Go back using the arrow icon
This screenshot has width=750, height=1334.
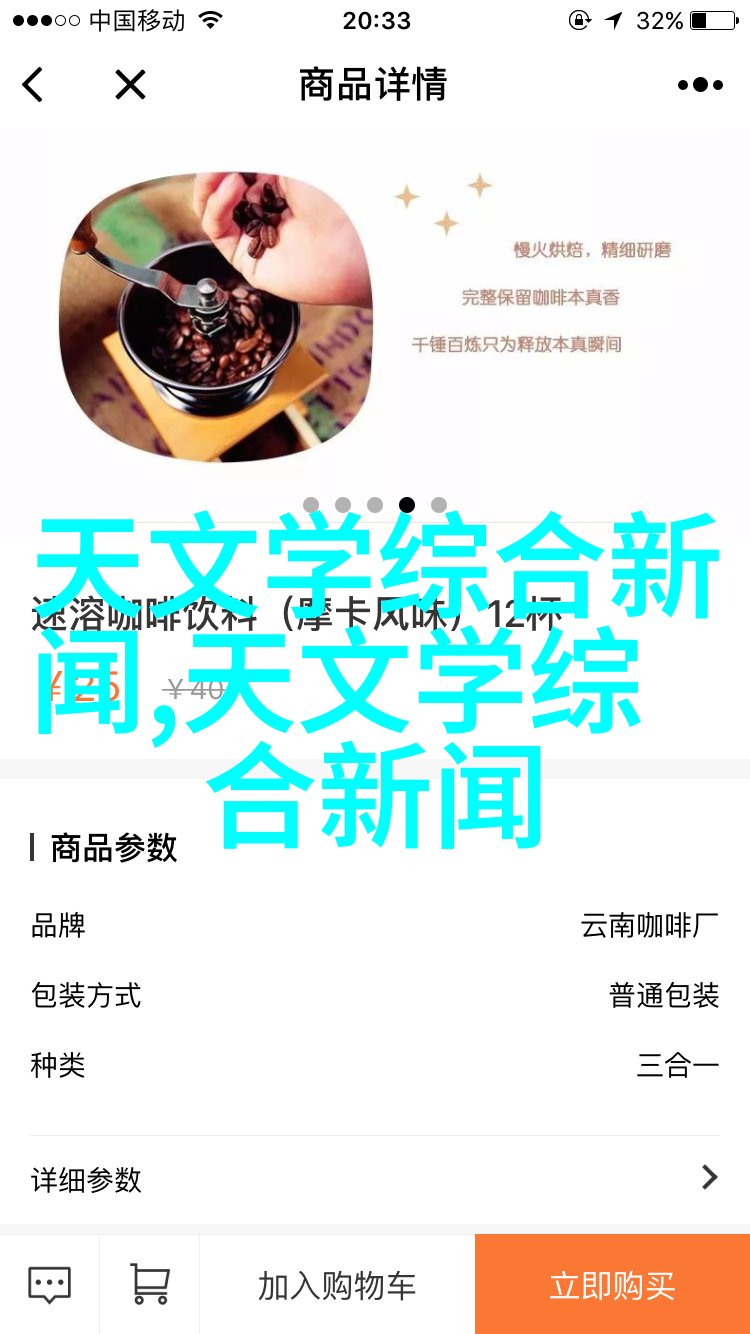(x=33, y=85)
